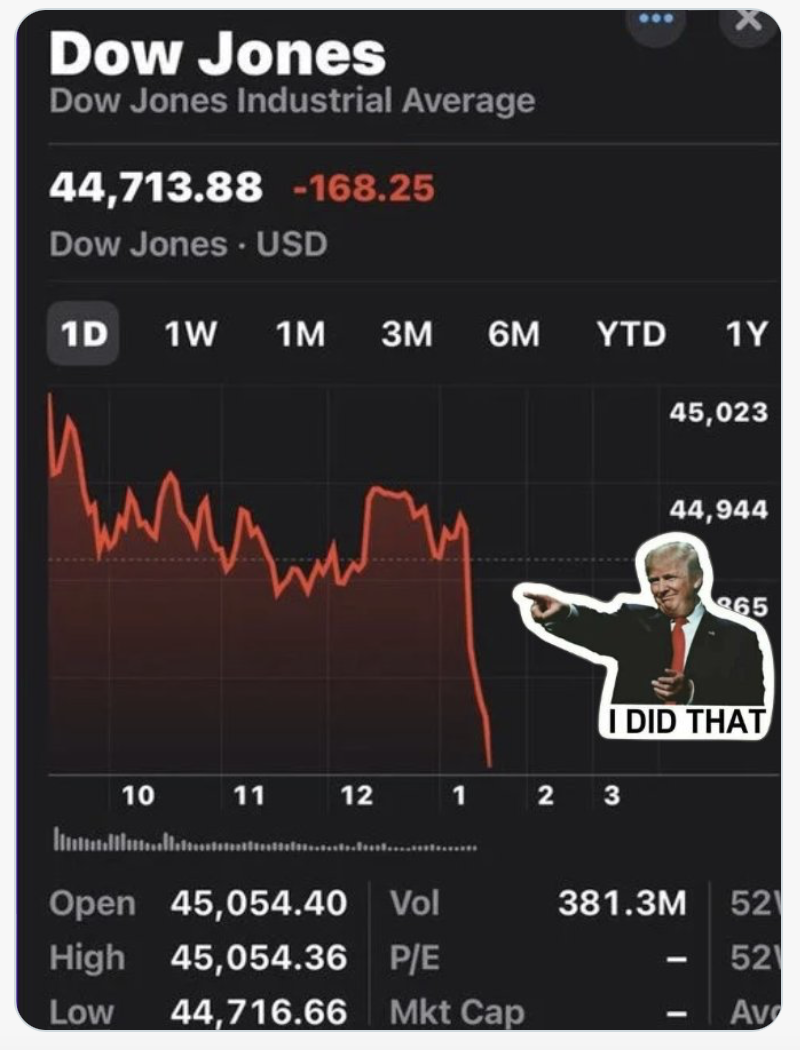The image size is (800, 1050).
Task: Keep the 1D view selected
Action: 85,335
